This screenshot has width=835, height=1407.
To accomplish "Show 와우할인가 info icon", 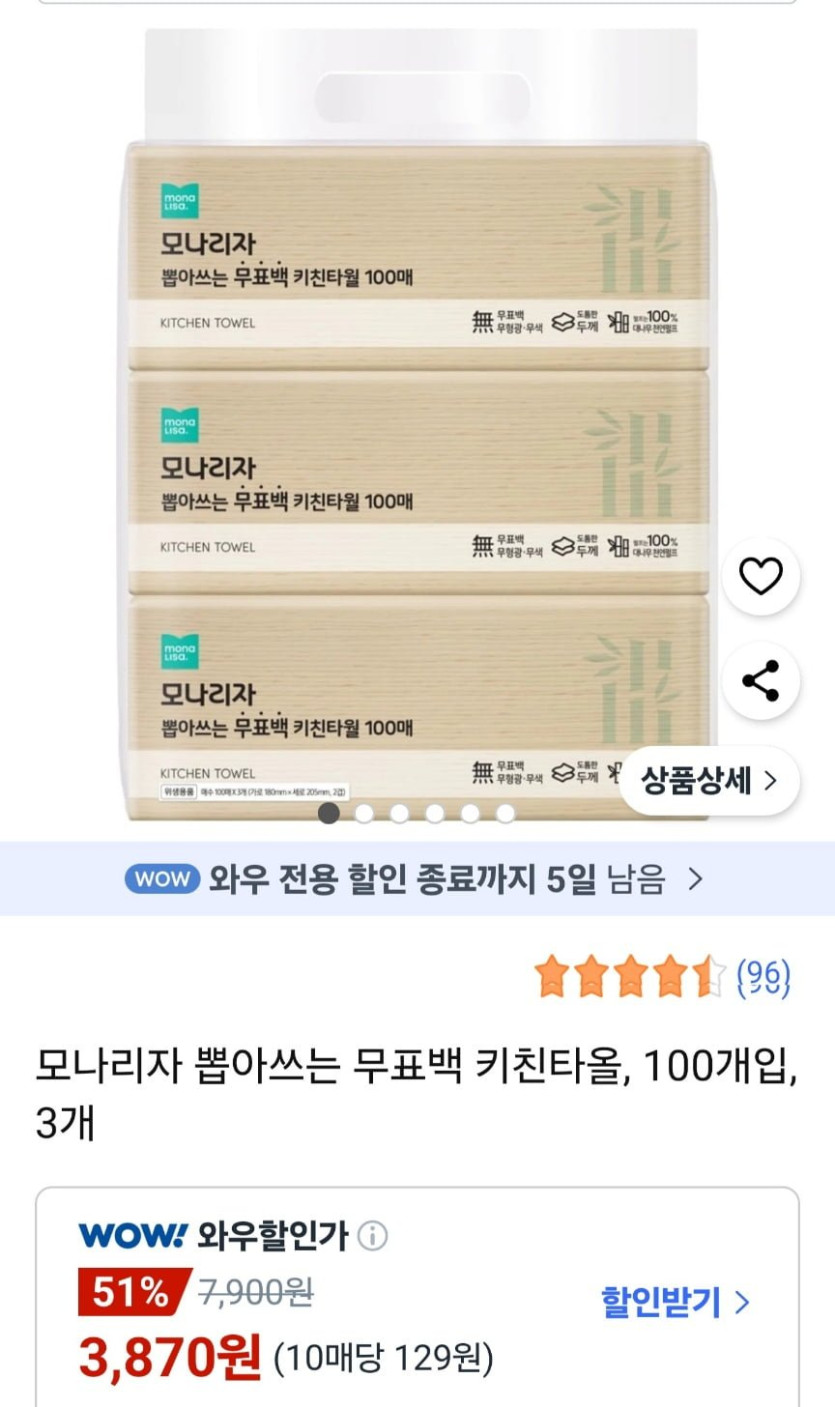I will coord(373,1237).
